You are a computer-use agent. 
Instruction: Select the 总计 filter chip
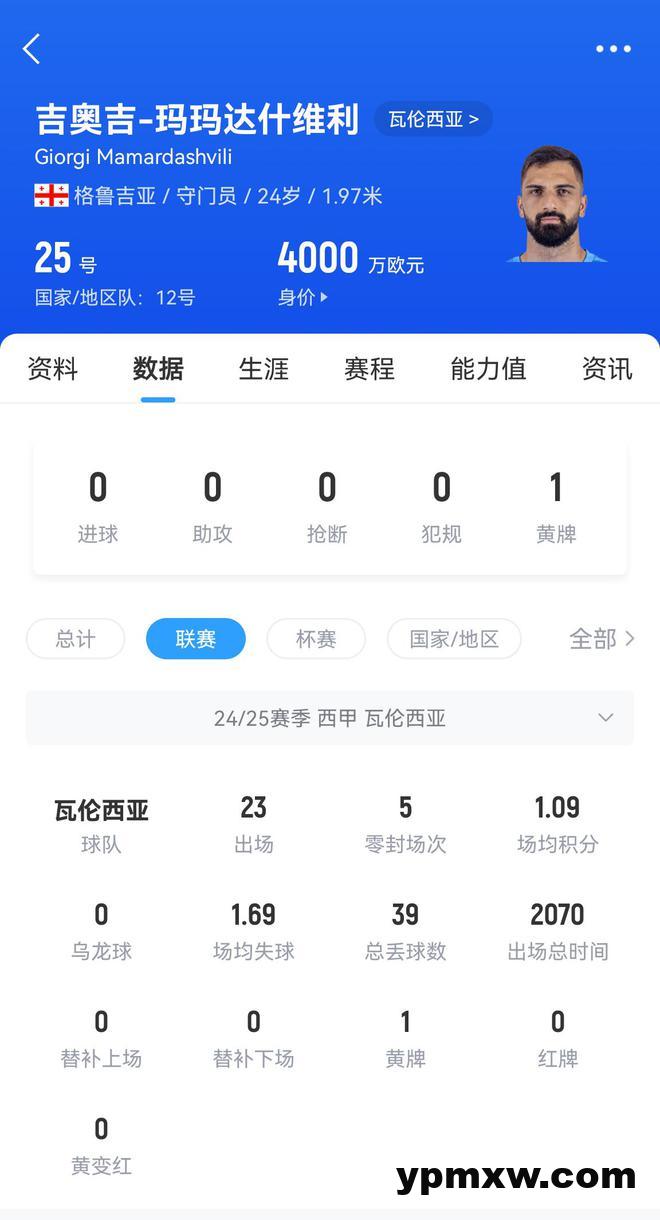coord(76,639)
